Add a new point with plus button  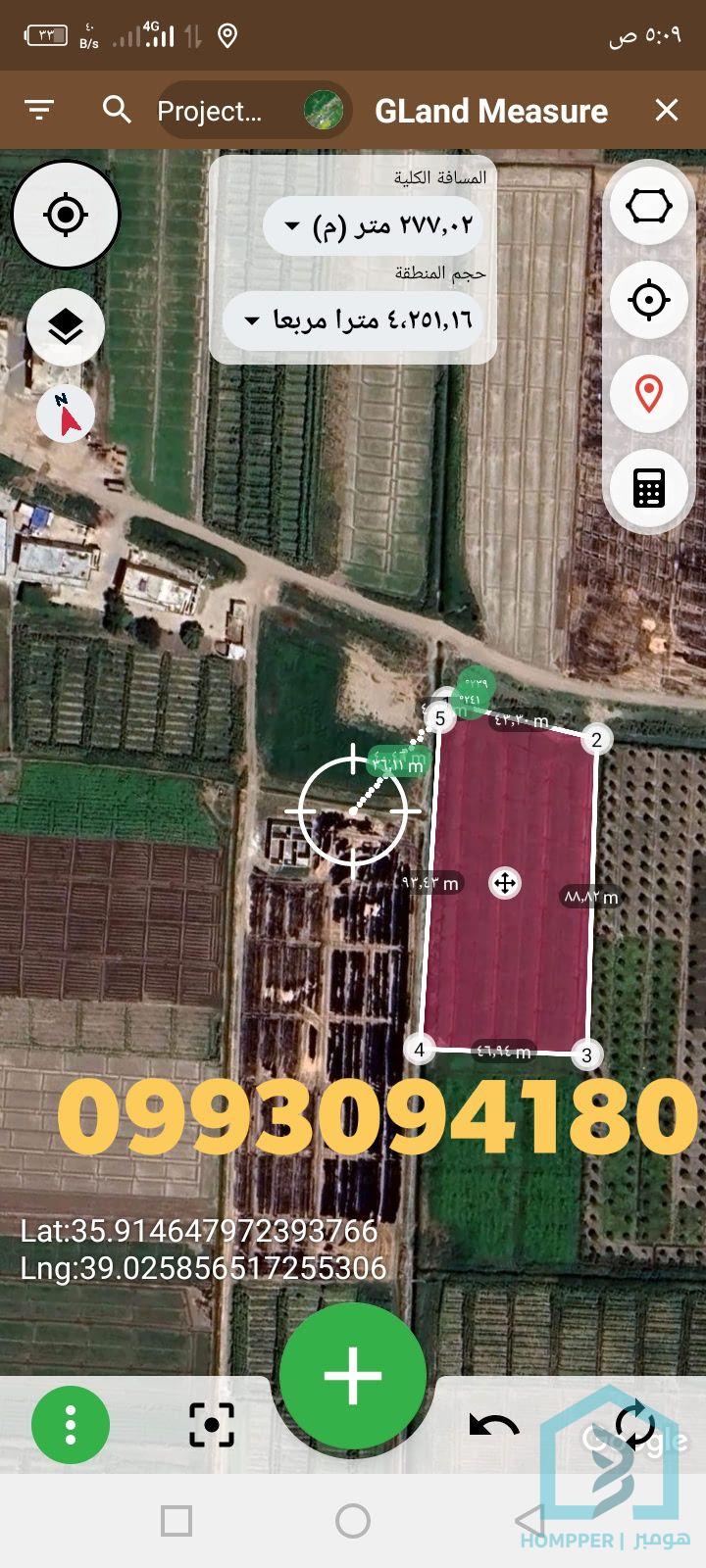[x=353, y=1376]
